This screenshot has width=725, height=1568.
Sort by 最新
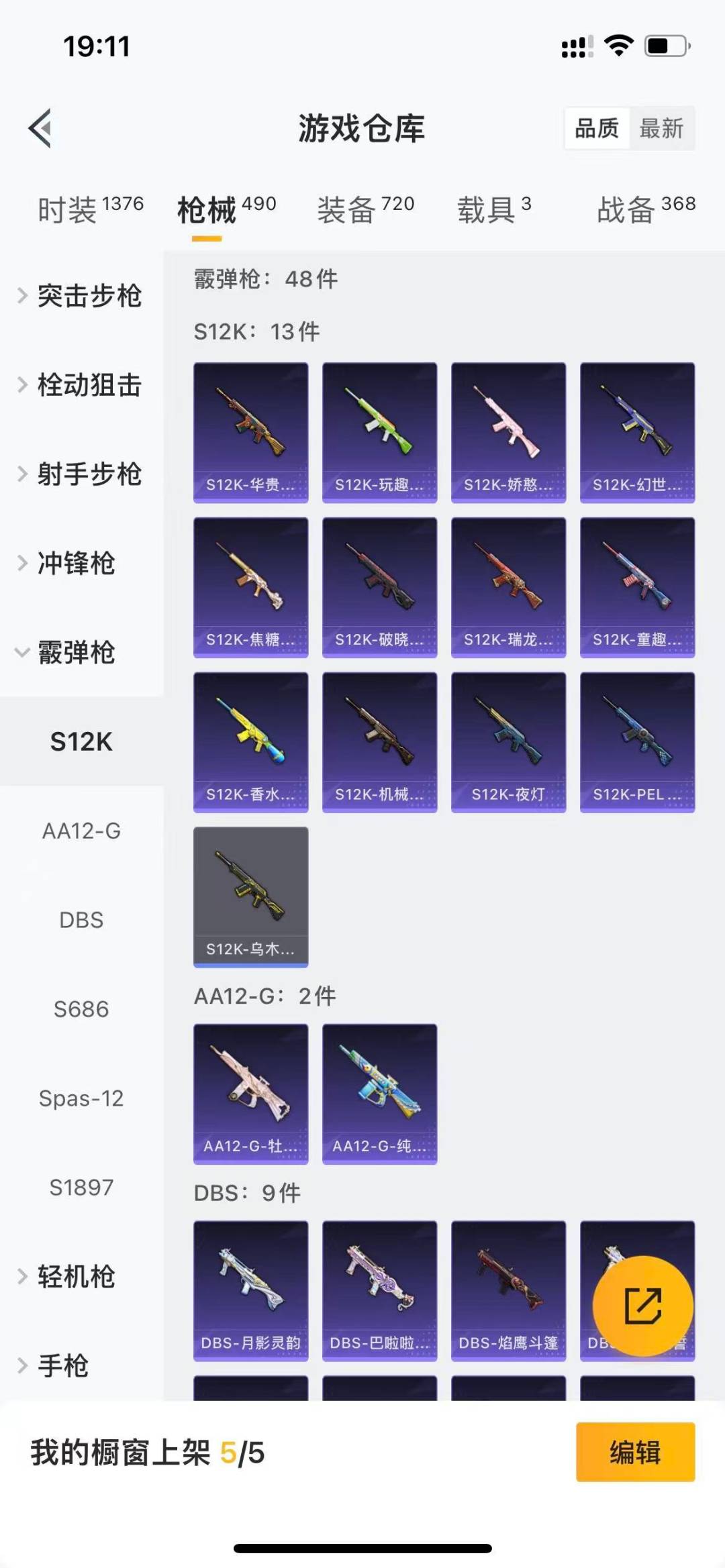tap(661, 127)
